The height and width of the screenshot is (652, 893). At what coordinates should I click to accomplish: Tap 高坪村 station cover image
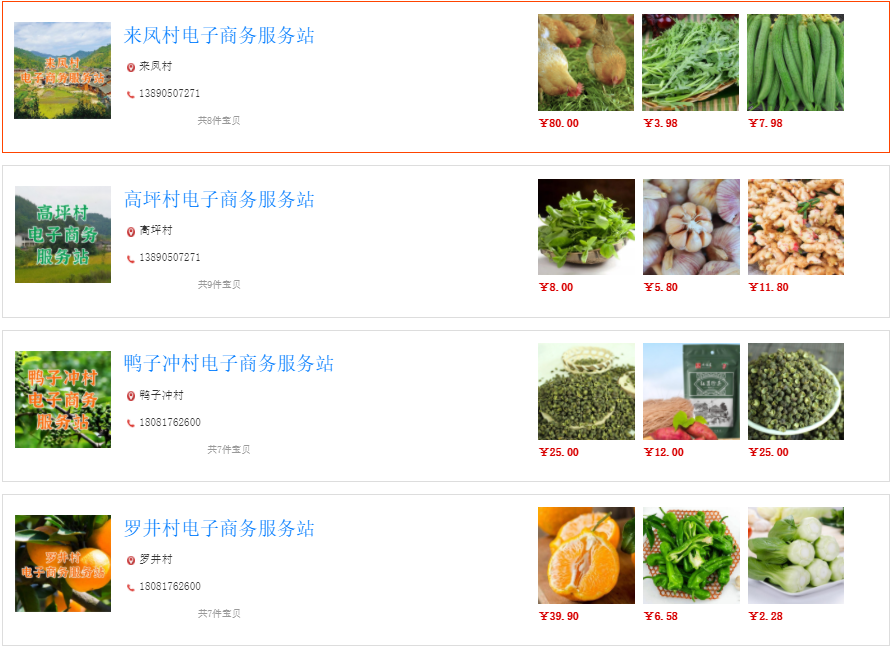[62, 235]
